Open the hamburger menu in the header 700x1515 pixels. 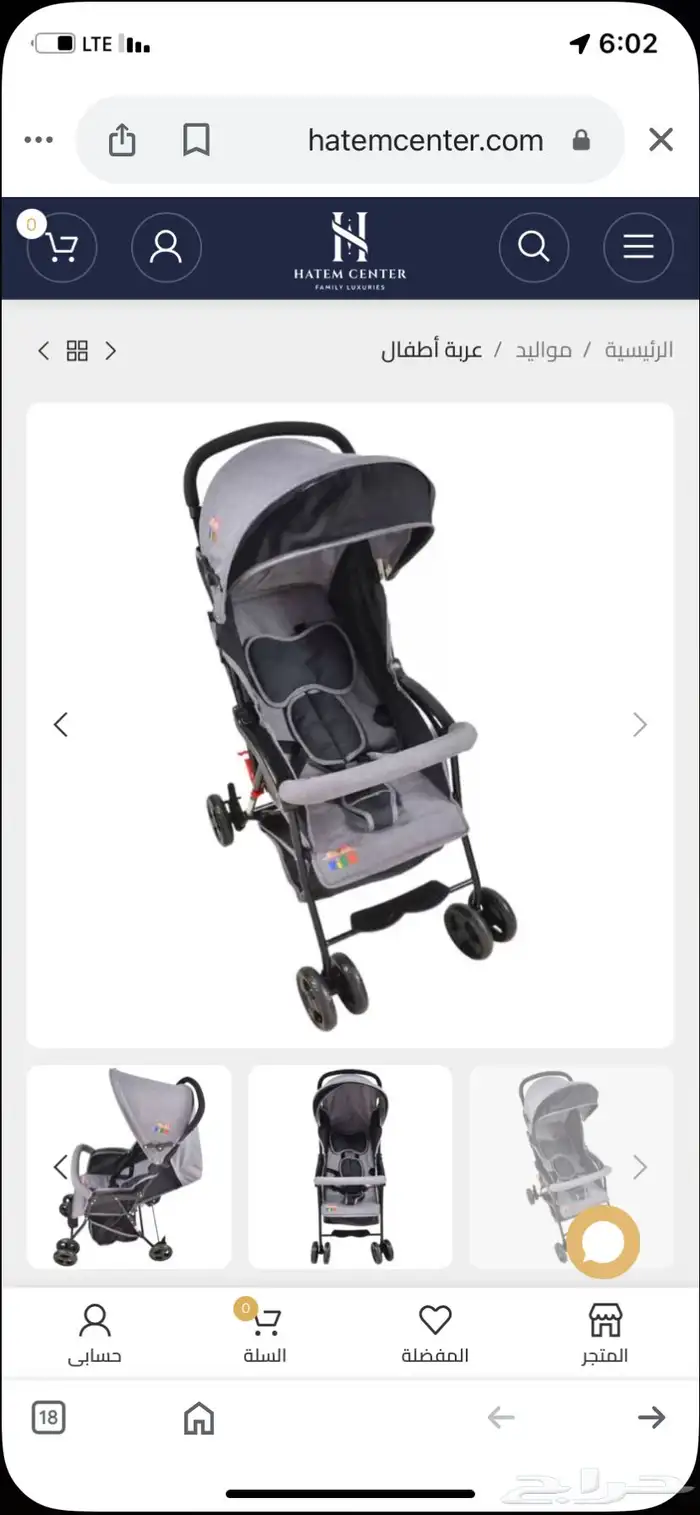pyautogui.click(x=638, y=247)
